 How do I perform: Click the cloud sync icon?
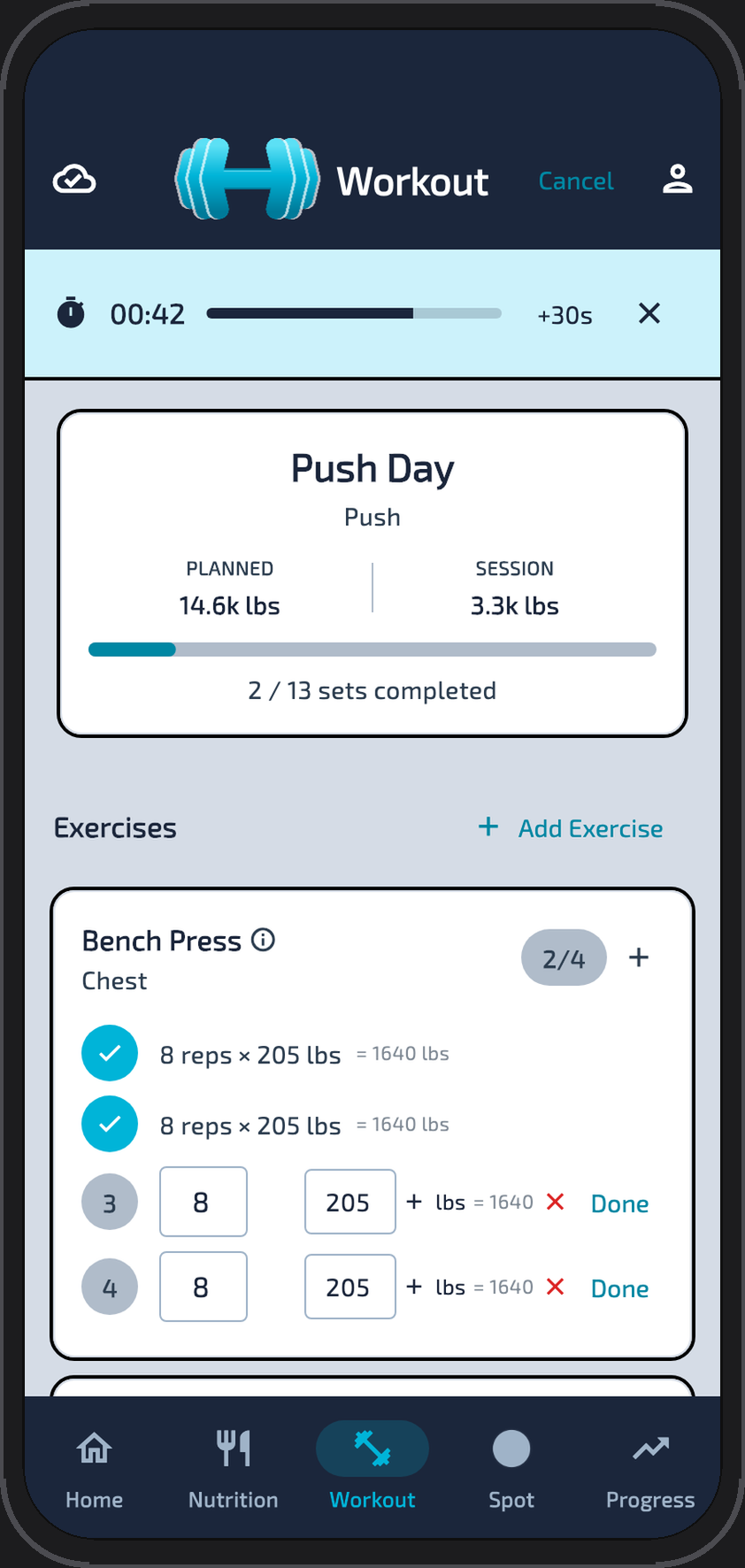[x=74, y=179]
